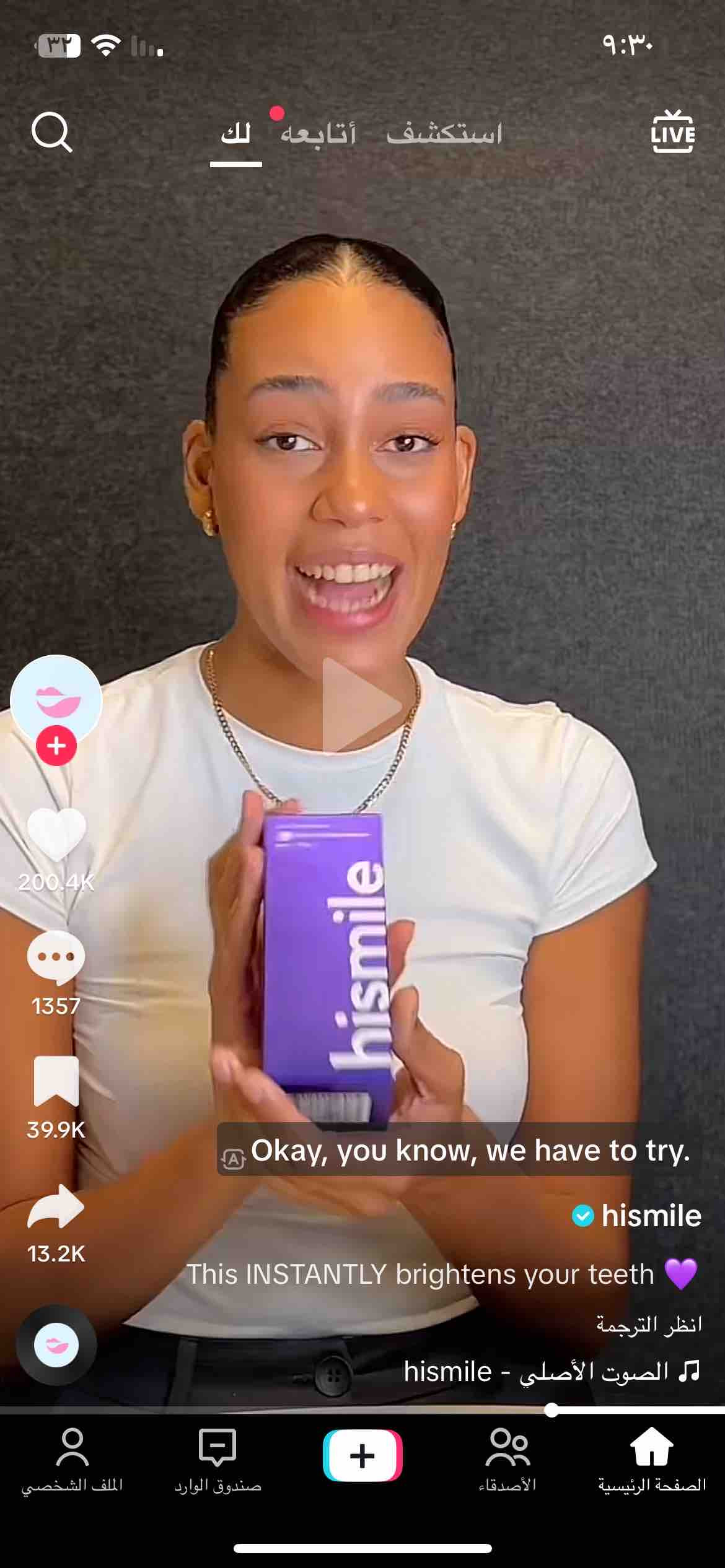Open the original sound الصوت الأصلي - hismile
725x1568 pixels.
coord(551,1371)
